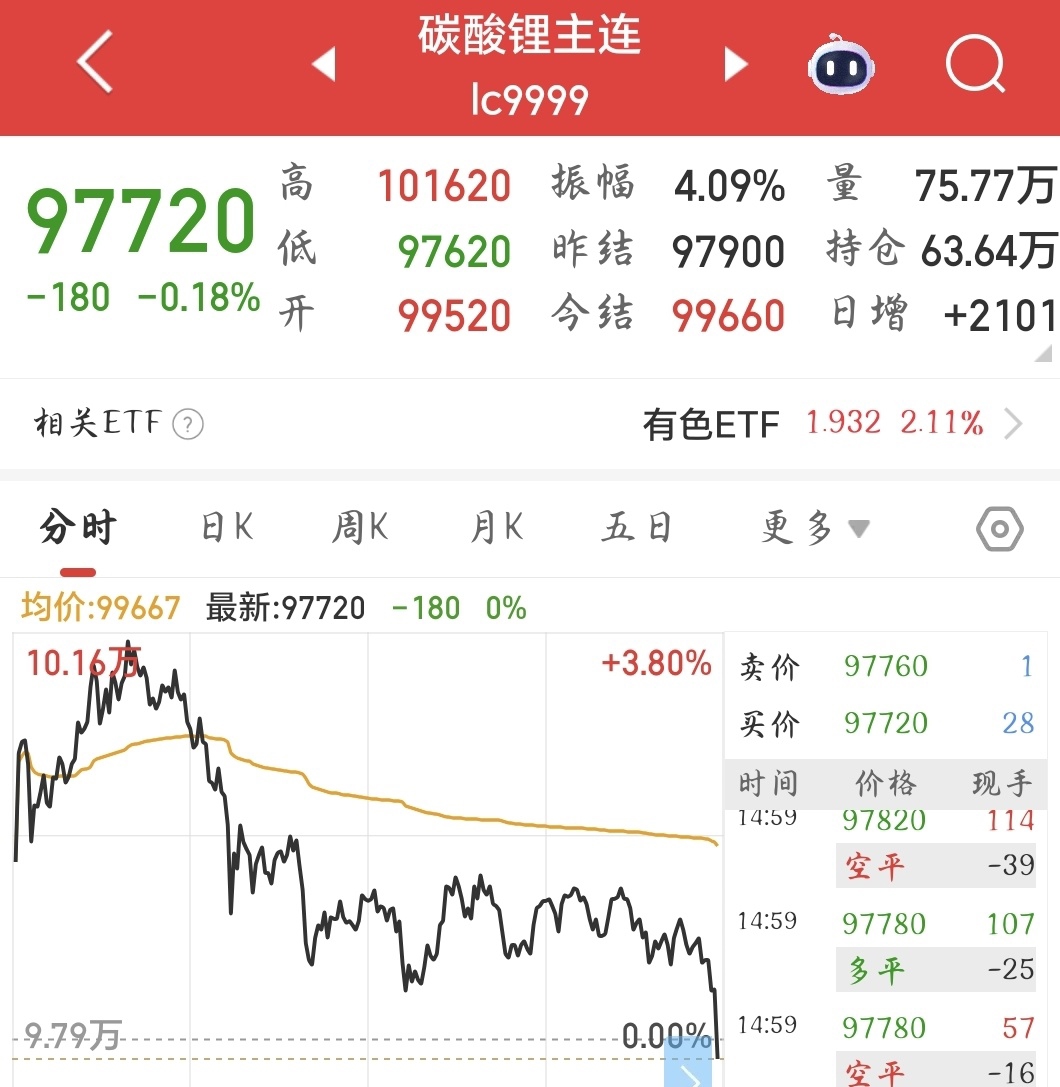Switch to the 周K chart tab

tap(360, 528)
